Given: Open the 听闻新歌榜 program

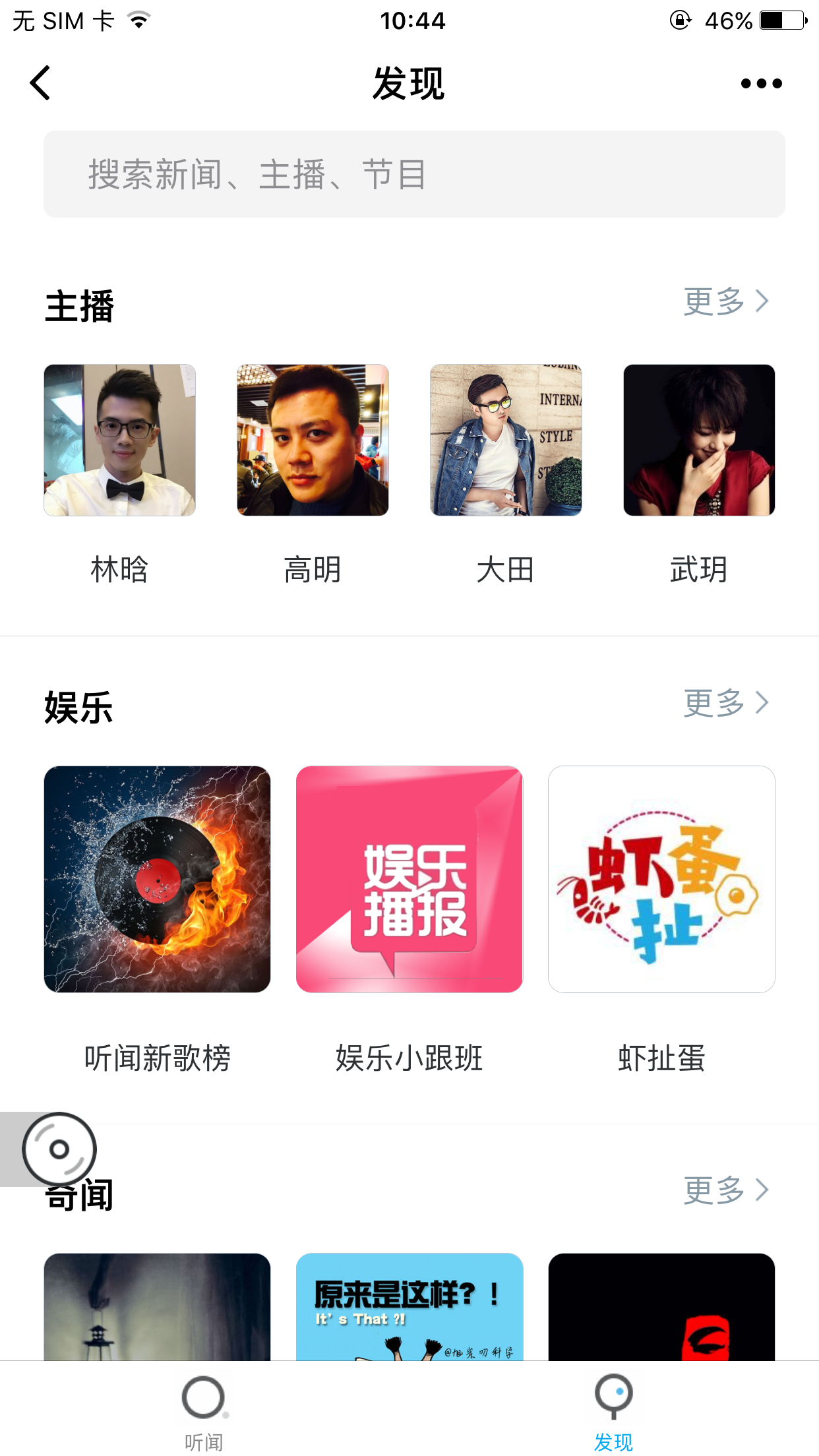Looking at the screenshot, I should [157, 879].
